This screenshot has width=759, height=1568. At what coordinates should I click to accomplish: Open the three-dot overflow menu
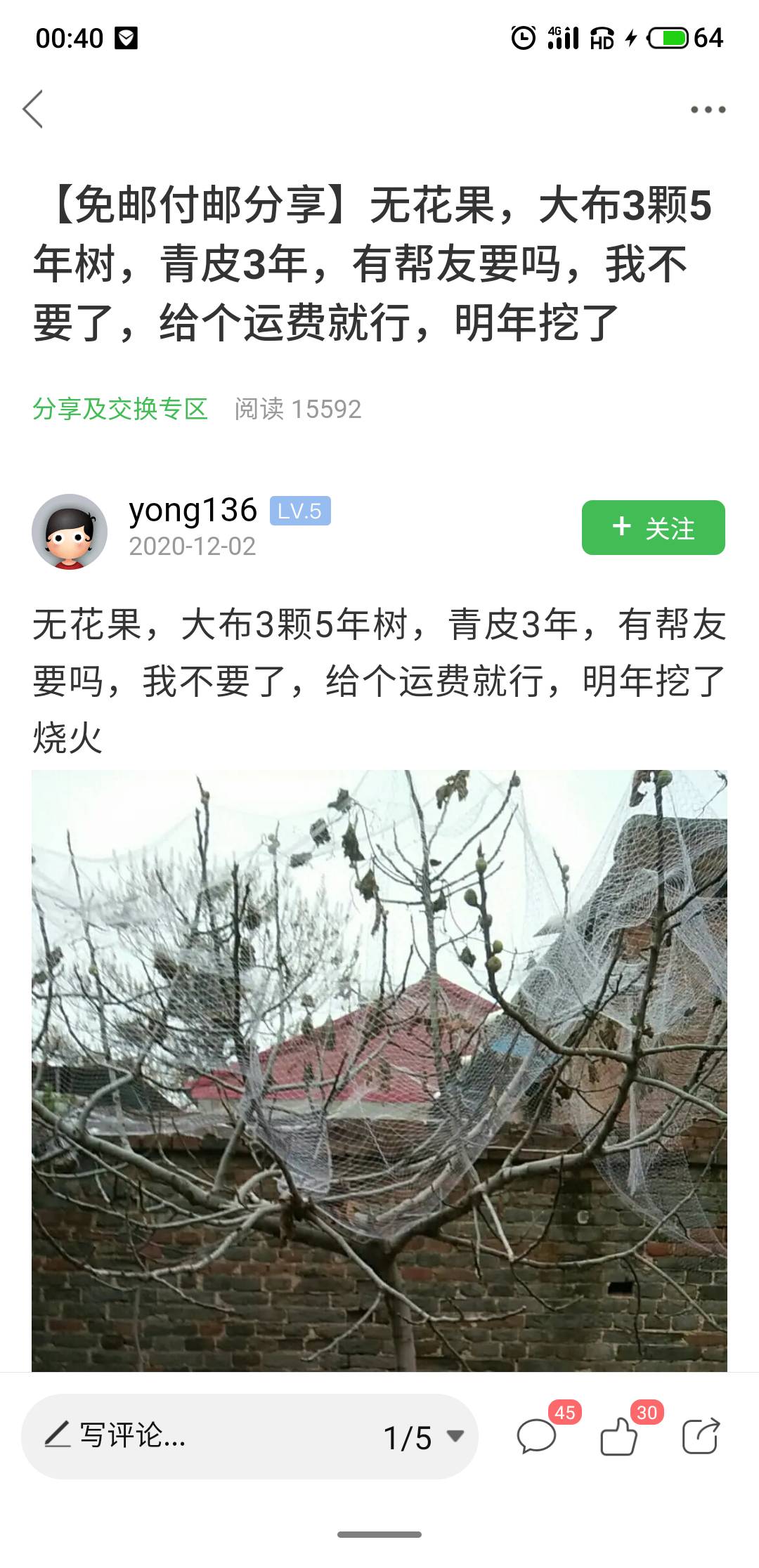click(708, 110)
